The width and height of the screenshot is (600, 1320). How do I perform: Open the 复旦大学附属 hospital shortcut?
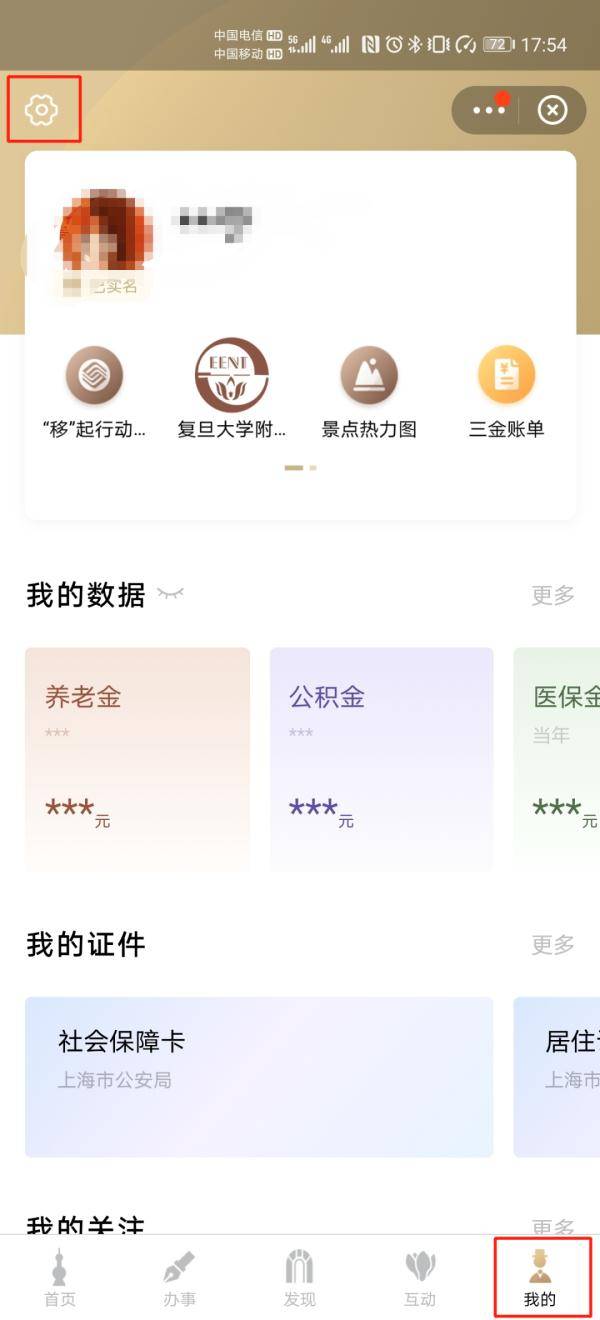[231, 390]
